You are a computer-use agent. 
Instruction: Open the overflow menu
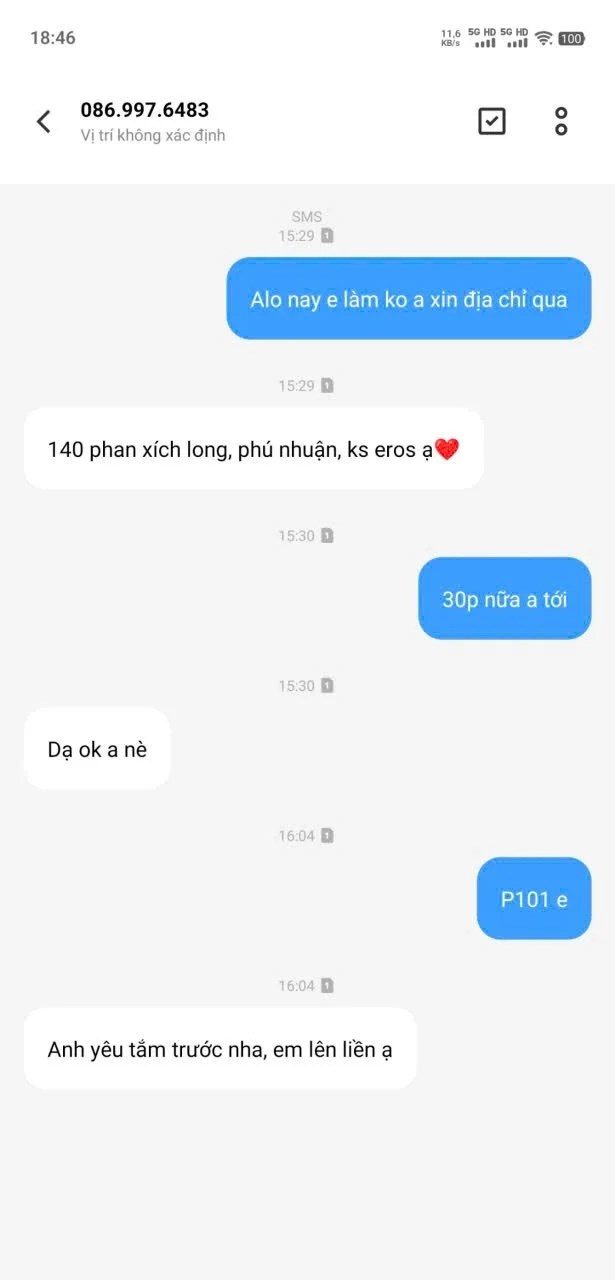click(x=561, y=121)
